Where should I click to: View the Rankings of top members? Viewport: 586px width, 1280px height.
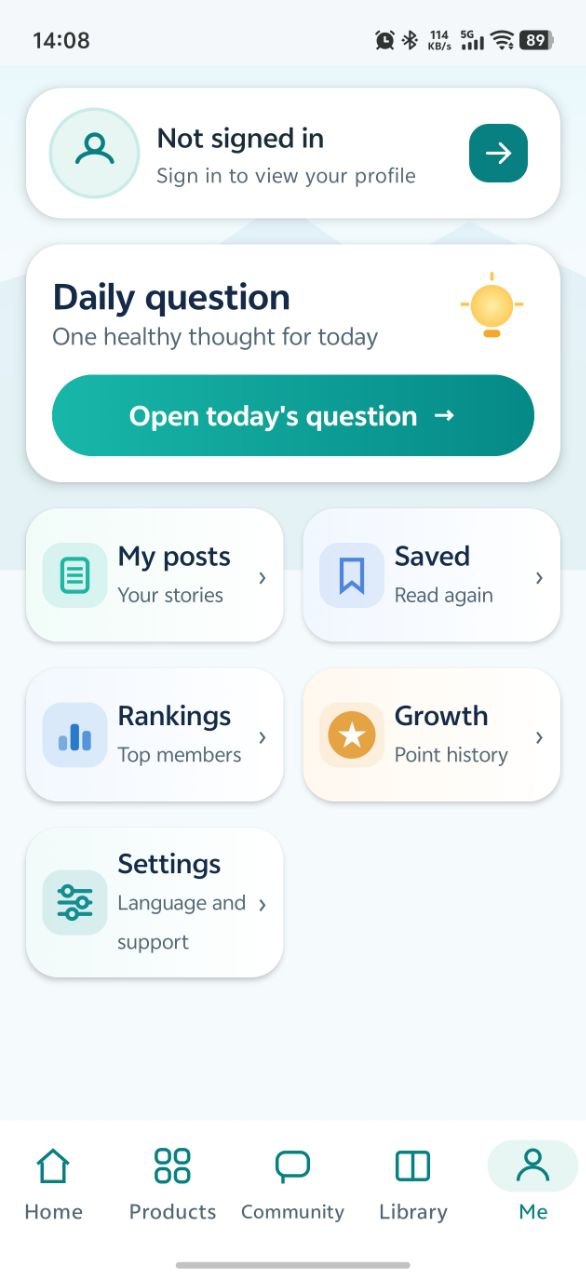[155, 735]
